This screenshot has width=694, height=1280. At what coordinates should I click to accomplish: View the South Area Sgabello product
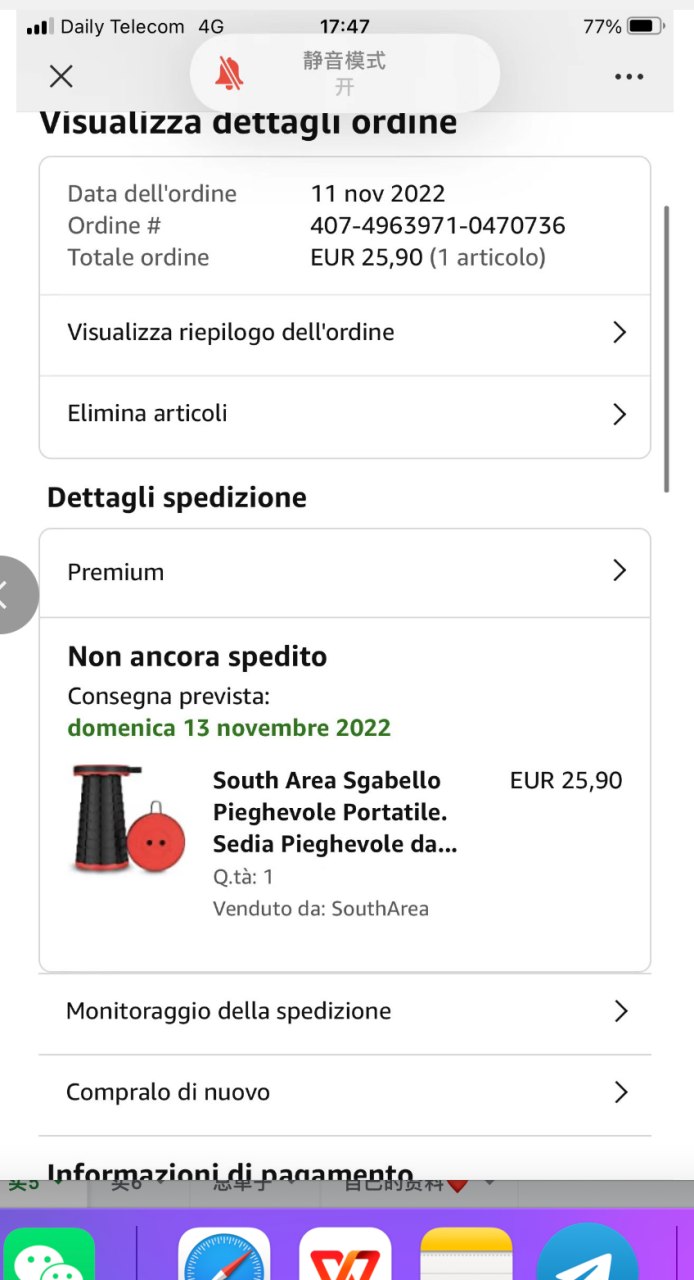tap(334, 812)
